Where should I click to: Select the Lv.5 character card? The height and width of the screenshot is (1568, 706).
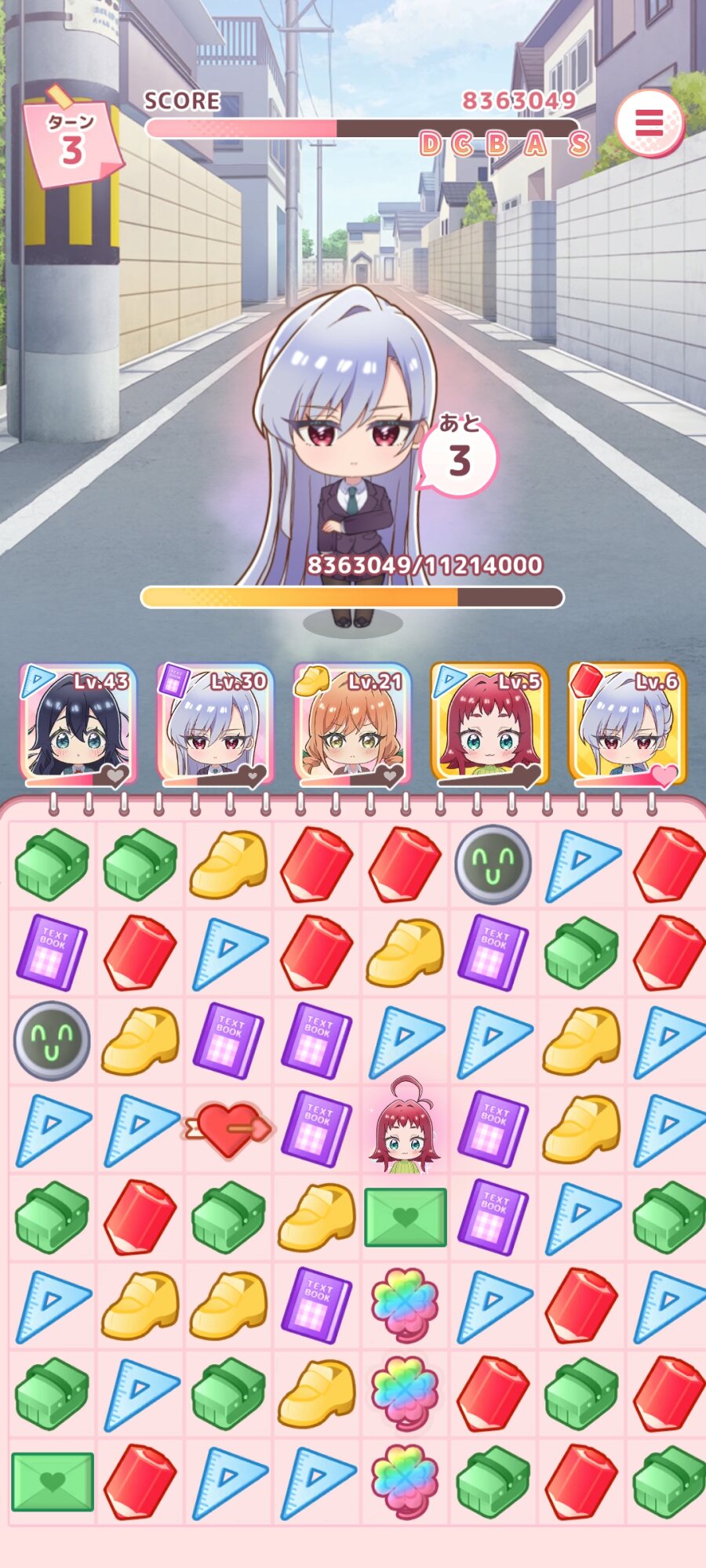489,724
